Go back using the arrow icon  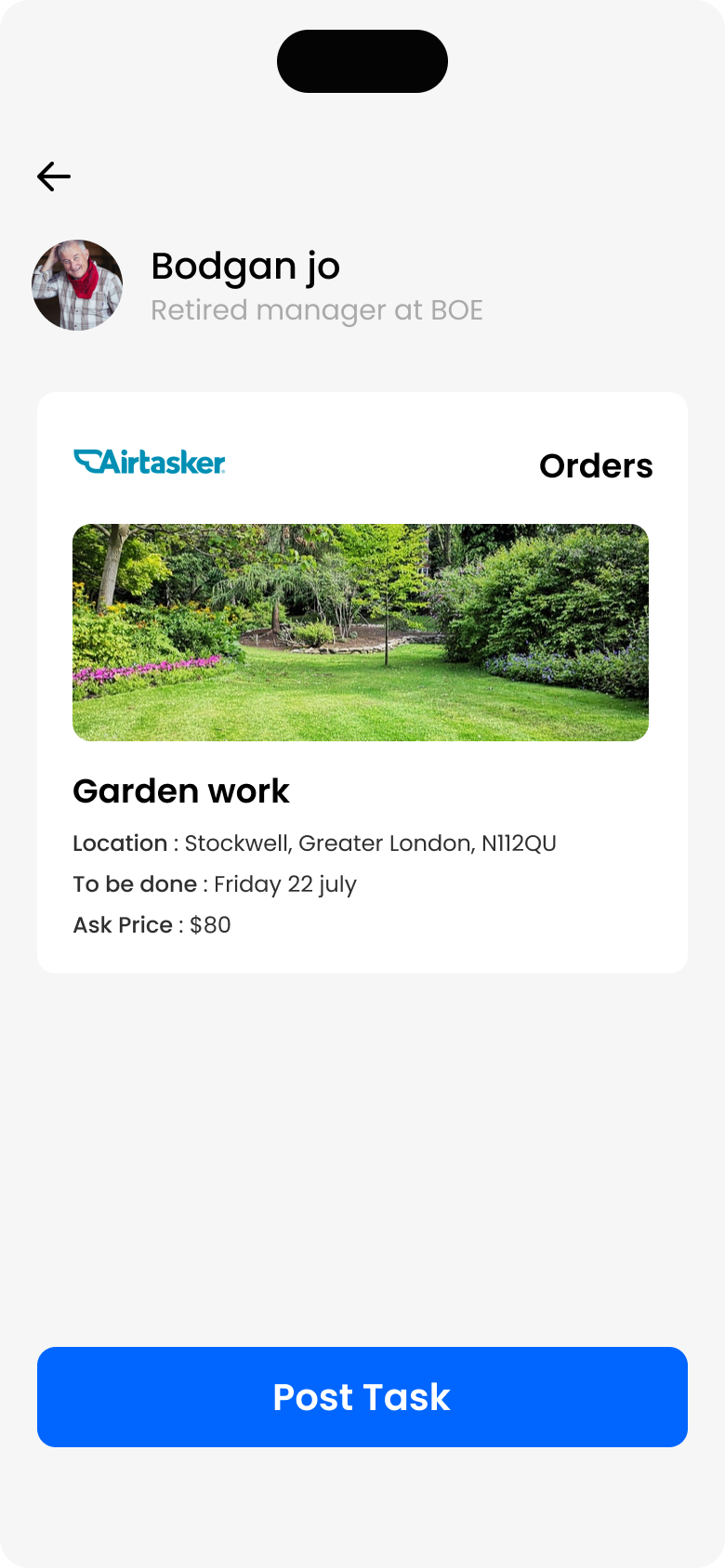click(54, 176)
